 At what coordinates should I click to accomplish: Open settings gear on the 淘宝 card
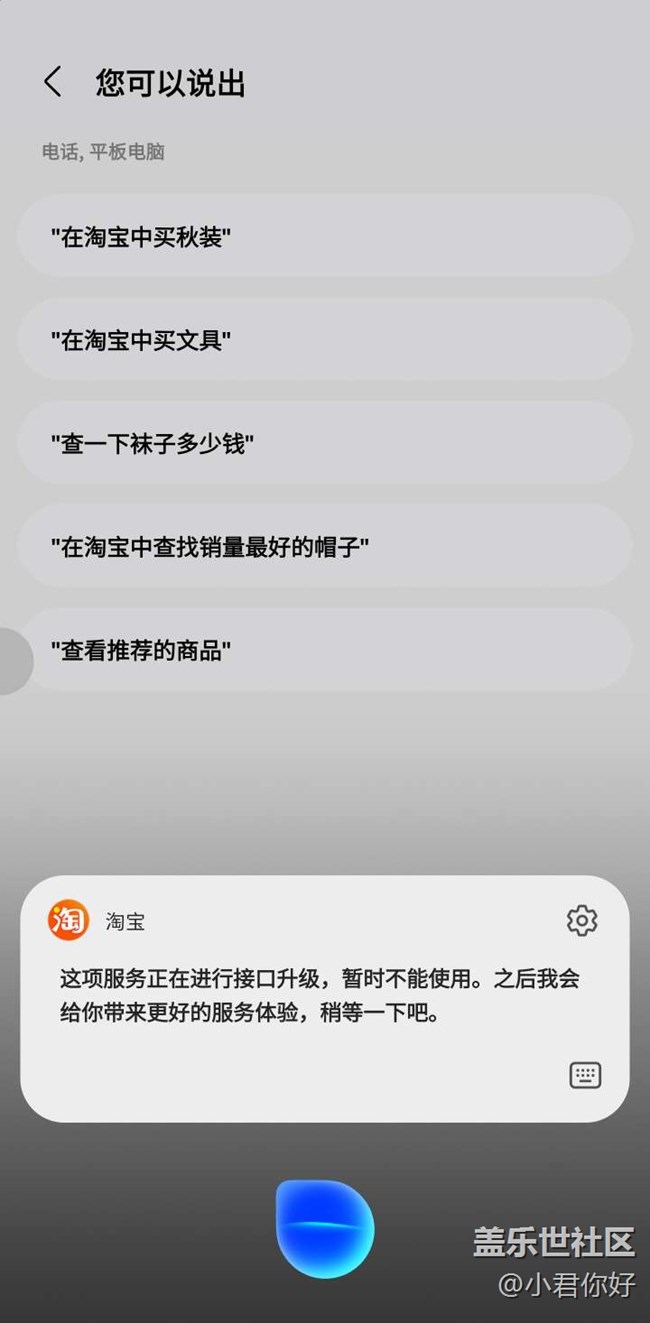(x=581, y=920)
